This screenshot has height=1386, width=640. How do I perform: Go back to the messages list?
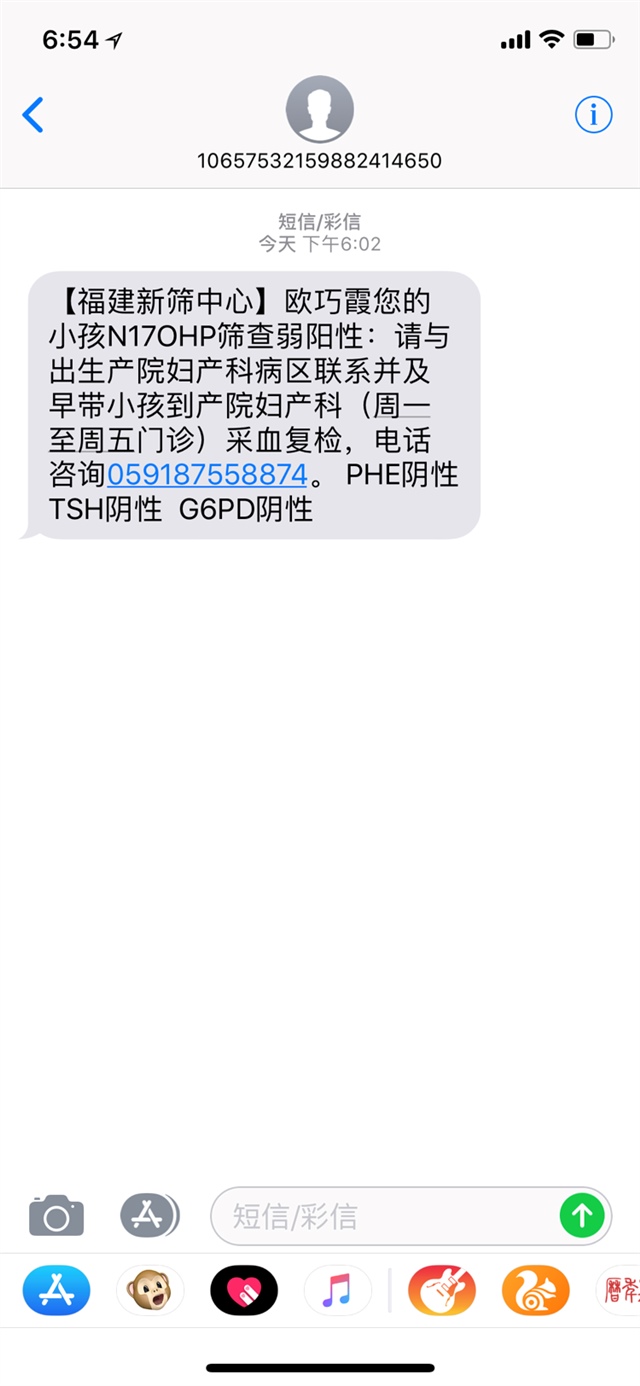click(x=33, y=115)
